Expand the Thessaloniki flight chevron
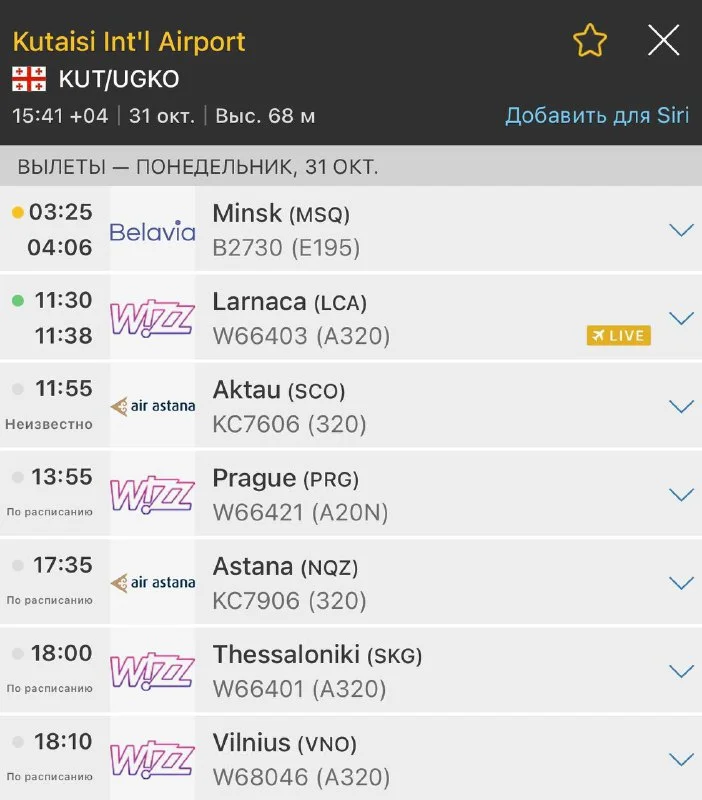Screen dimensions: 702x800 tap(681, 670)
